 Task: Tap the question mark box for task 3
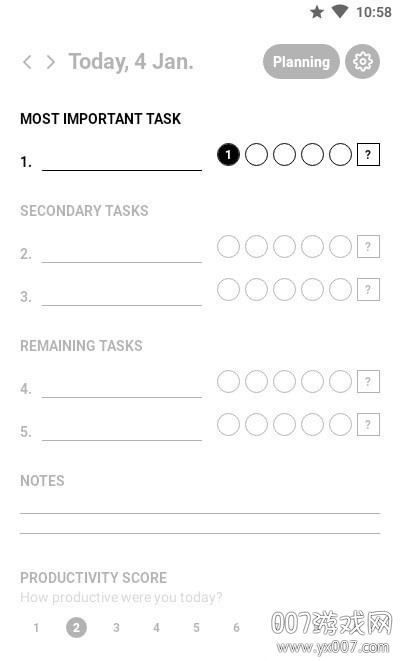click(x=368, y=290)
